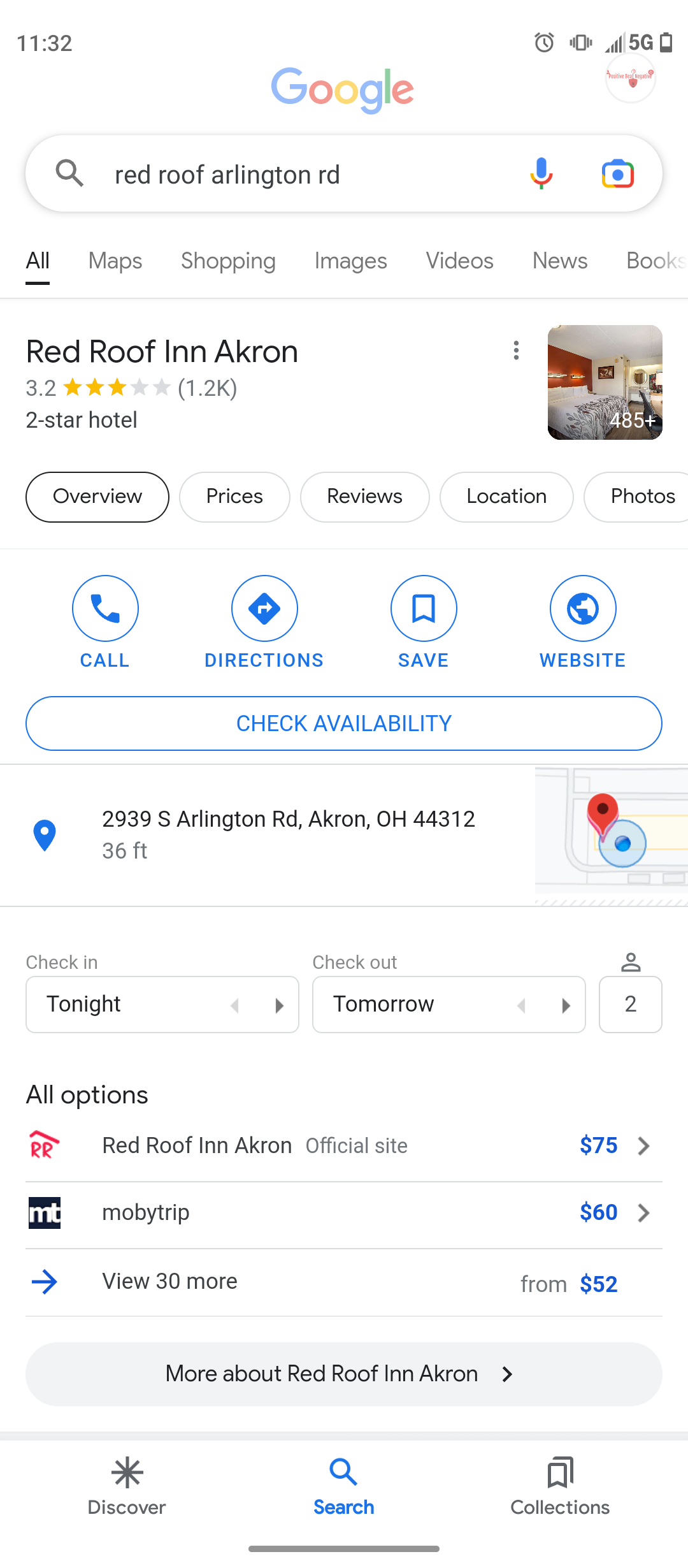
Task: View the hotel photos thumbnail
Action: click(x=605, y=382)
